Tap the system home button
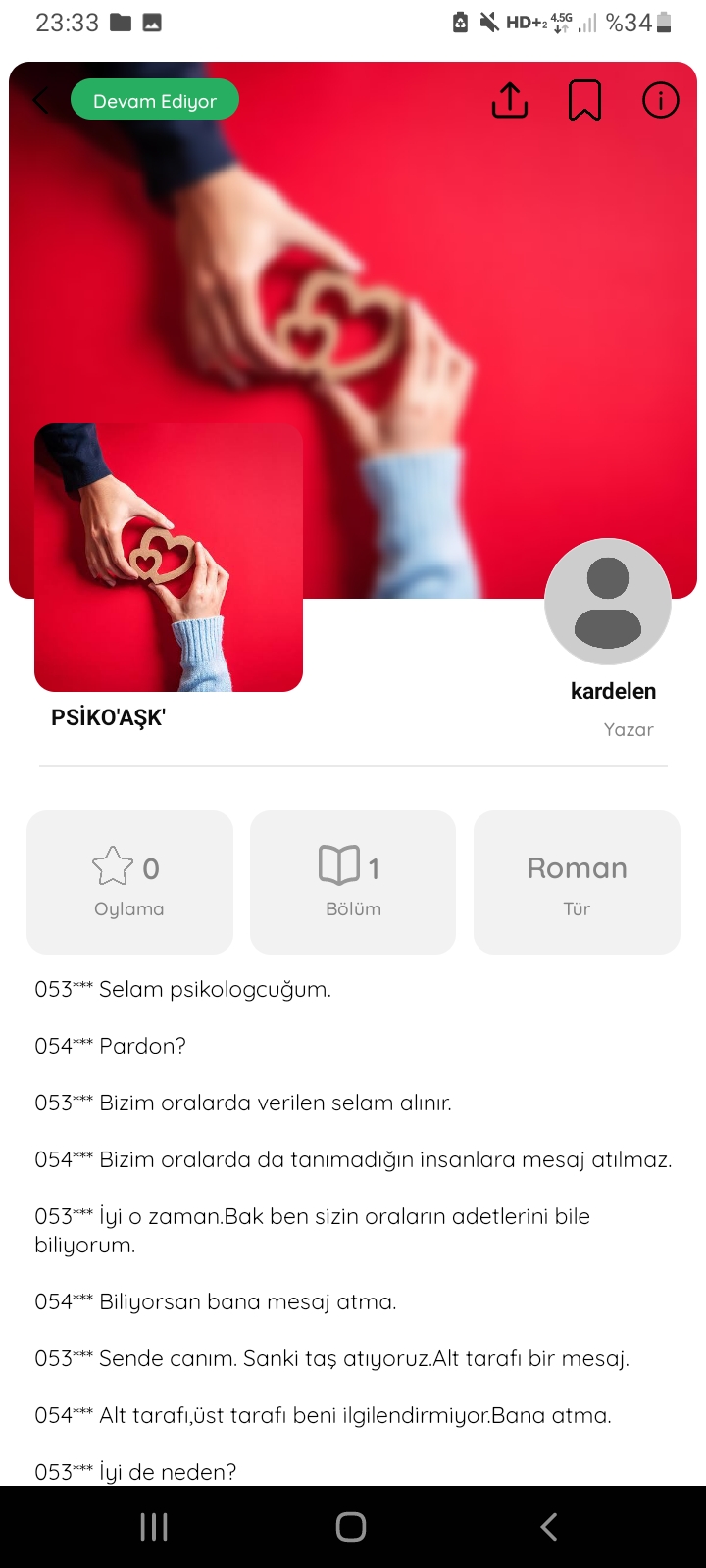 tap(351, 1527)
